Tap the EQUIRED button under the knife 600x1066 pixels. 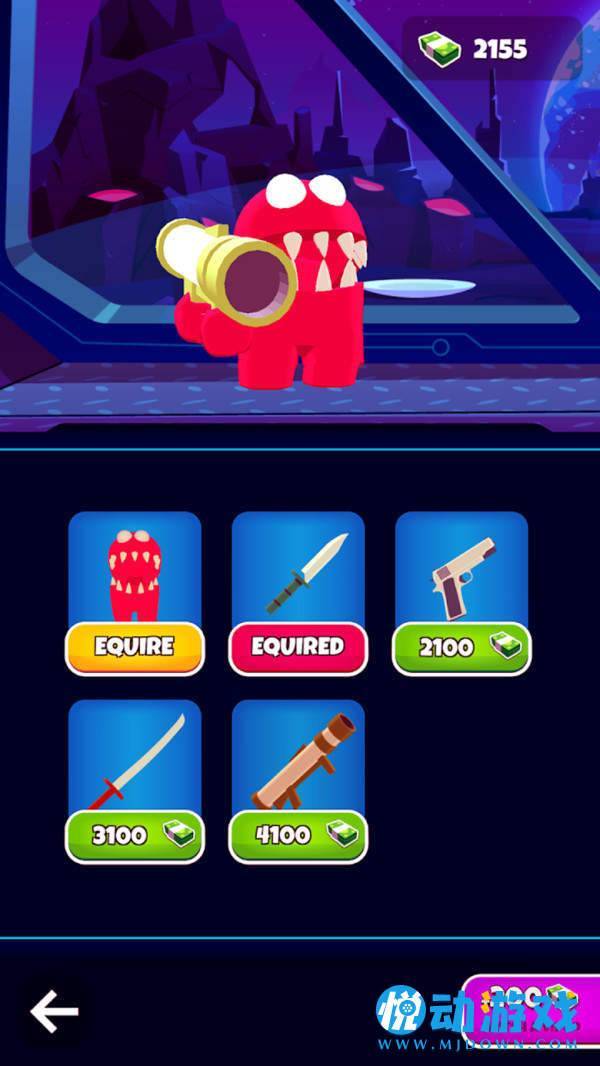(x=298, y=647)
